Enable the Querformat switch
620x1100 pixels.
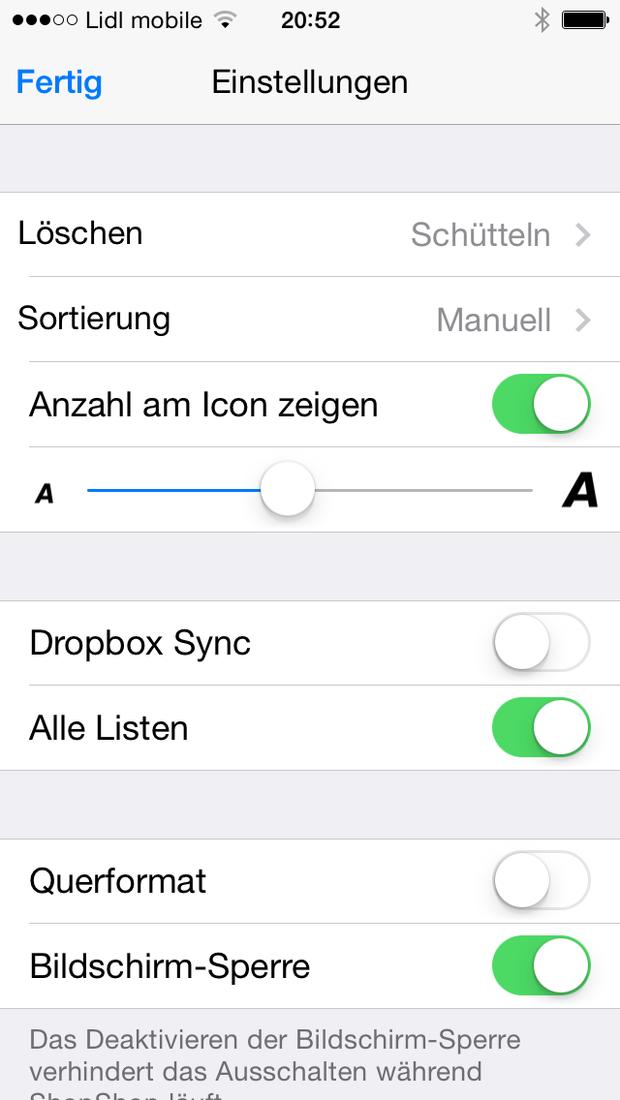tap(541, 880)
